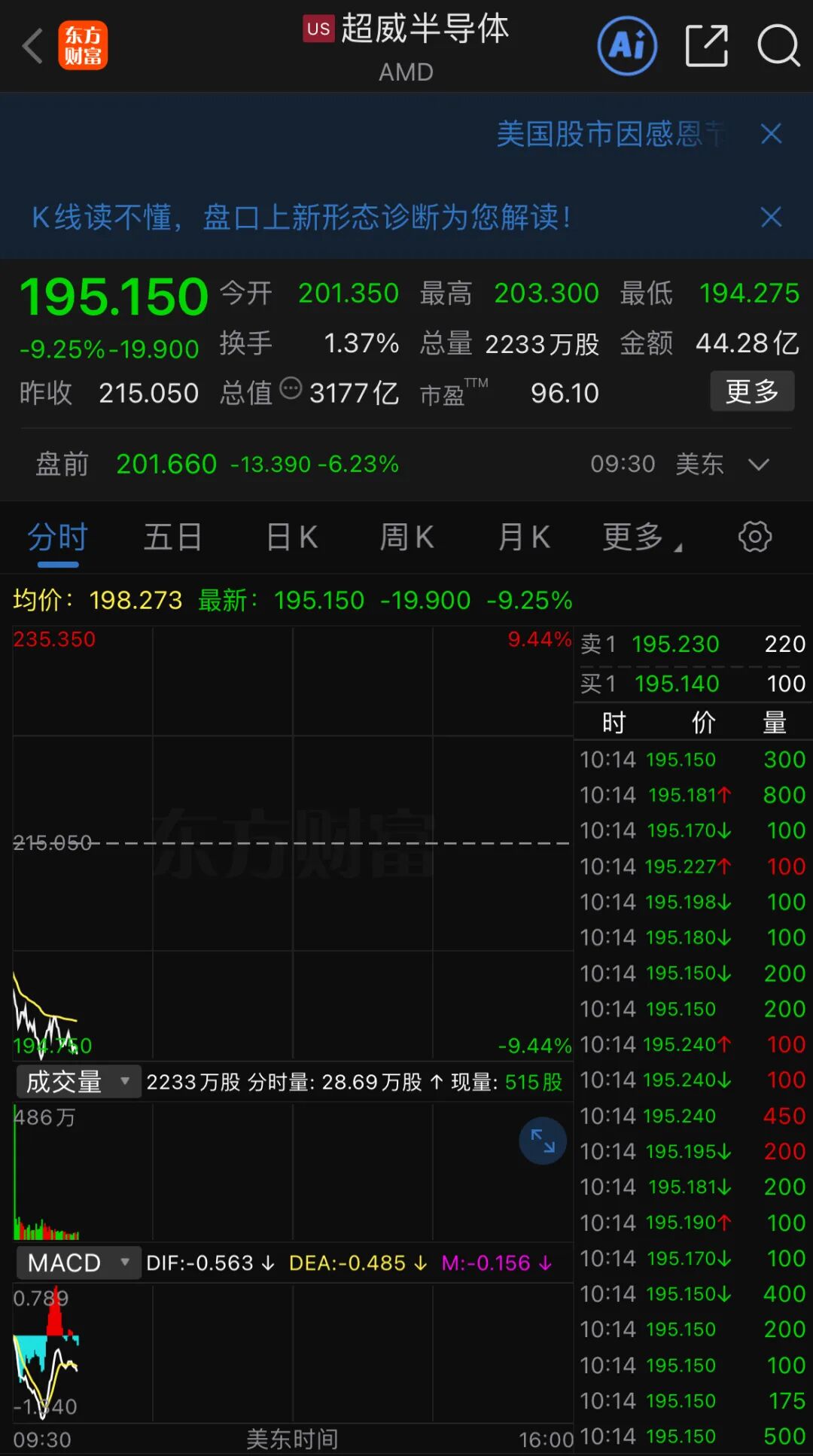Screen dimensions: 813x1456
Task: Close the K线读不懂 promotion banner
Action: (771, 217)
